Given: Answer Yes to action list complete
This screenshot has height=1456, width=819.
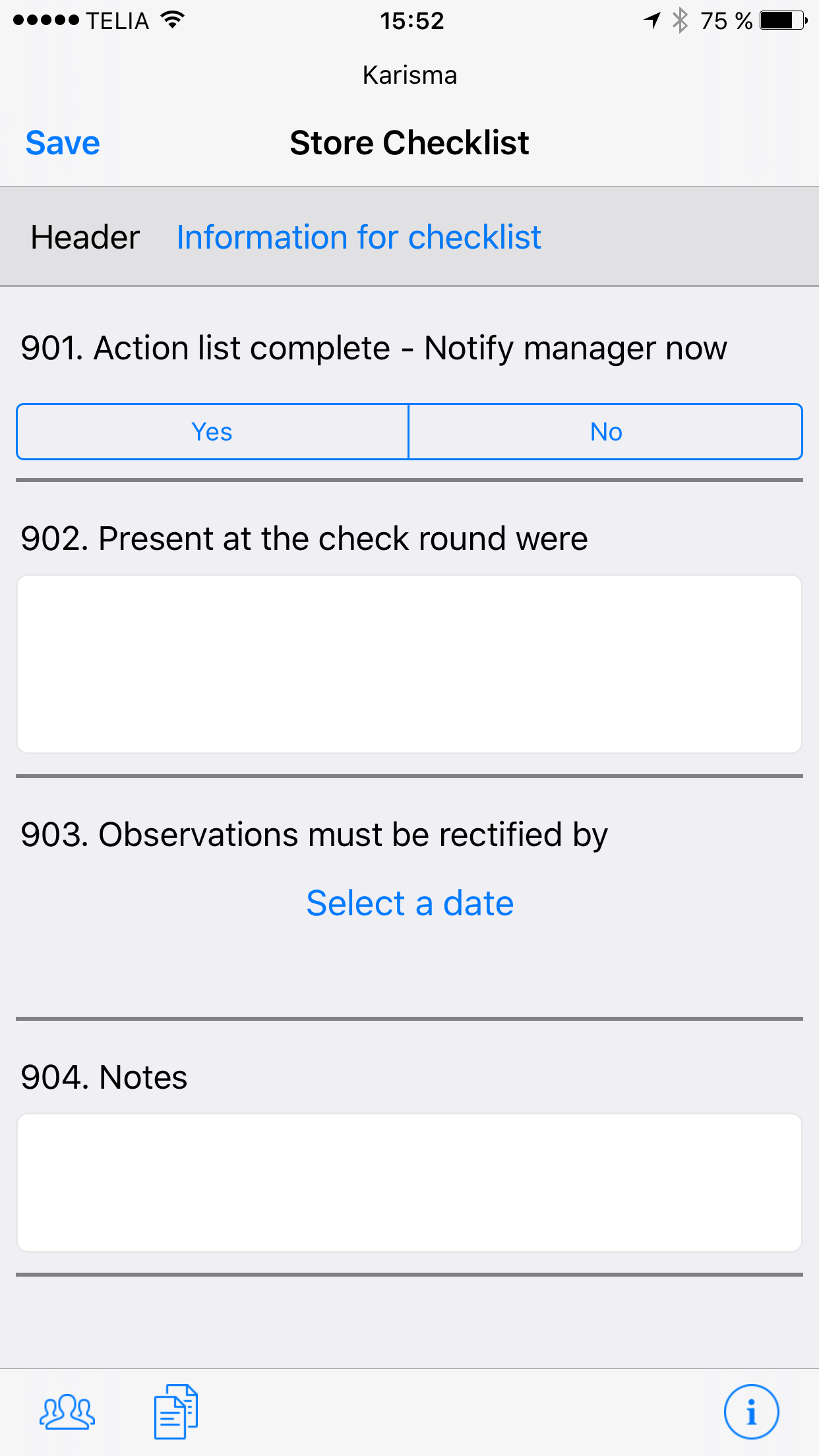Looking at the screenshot, I should tap(212, 432).
